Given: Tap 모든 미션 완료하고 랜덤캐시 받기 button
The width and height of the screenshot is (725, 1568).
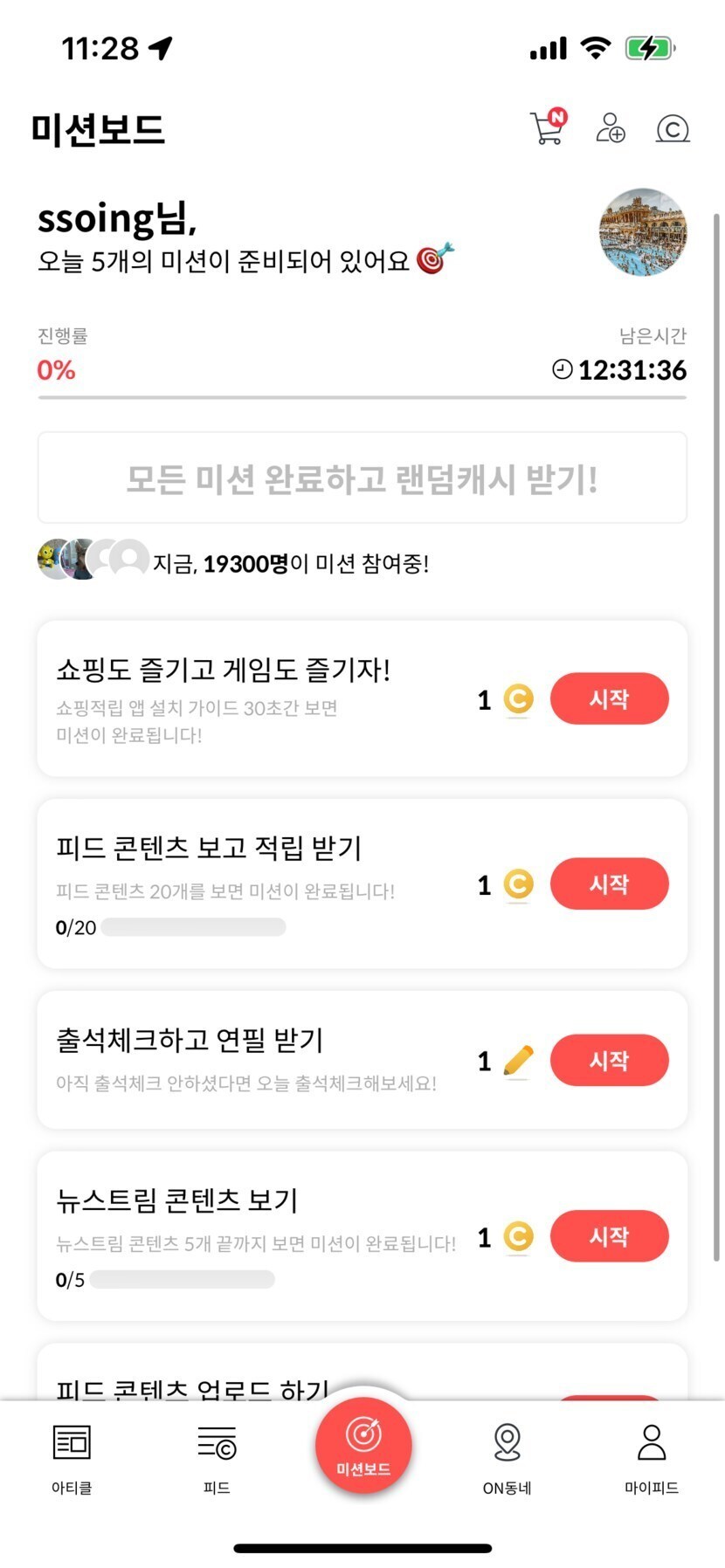Looking at the screenshot, I should (x=362, y=478).
